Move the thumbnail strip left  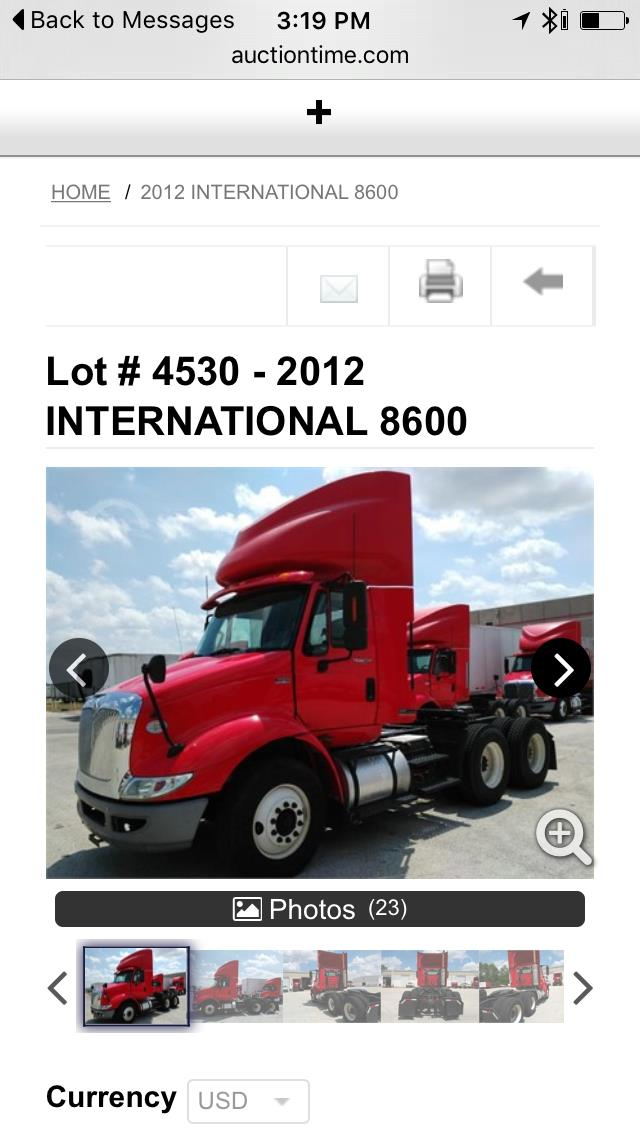(x=58, y=988)
